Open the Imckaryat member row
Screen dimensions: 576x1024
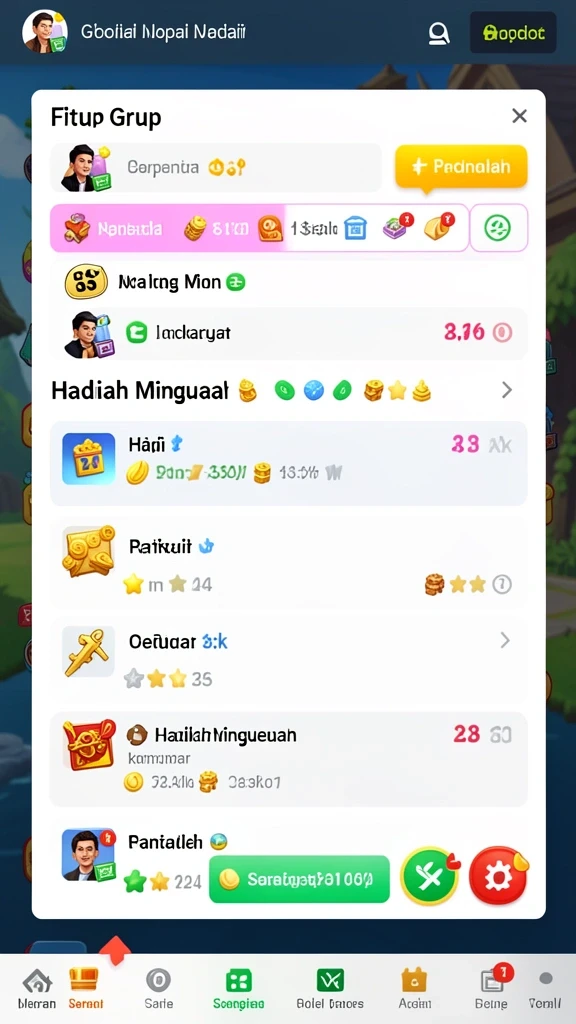click(288, 334)
